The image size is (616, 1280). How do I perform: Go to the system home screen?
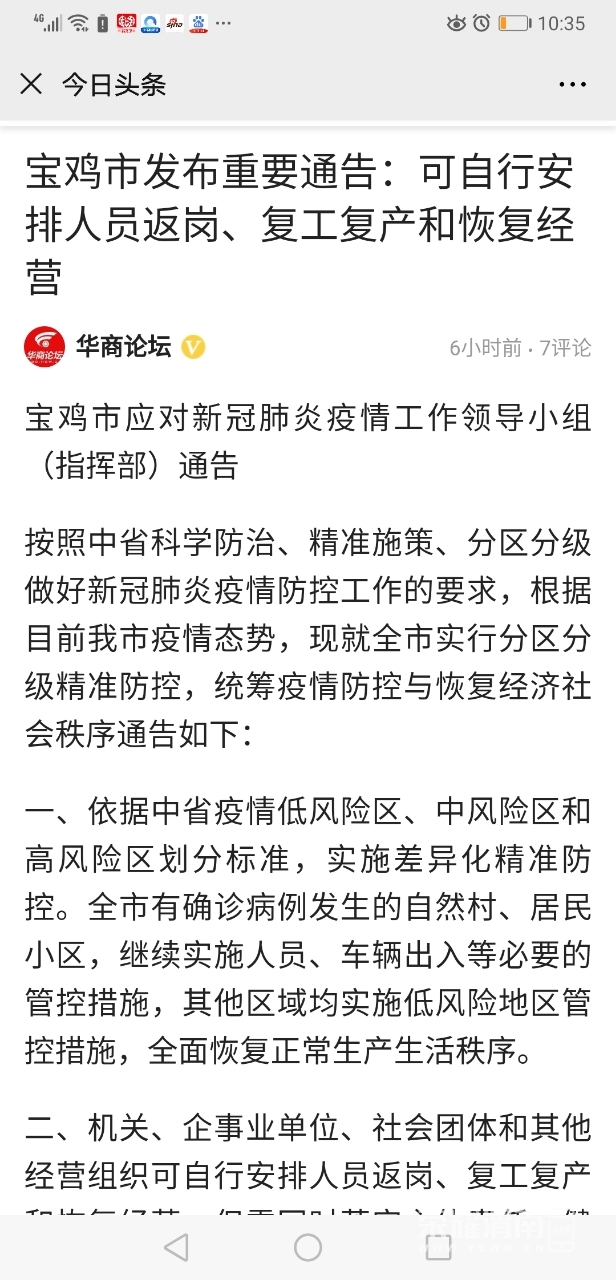point(308,1247)
